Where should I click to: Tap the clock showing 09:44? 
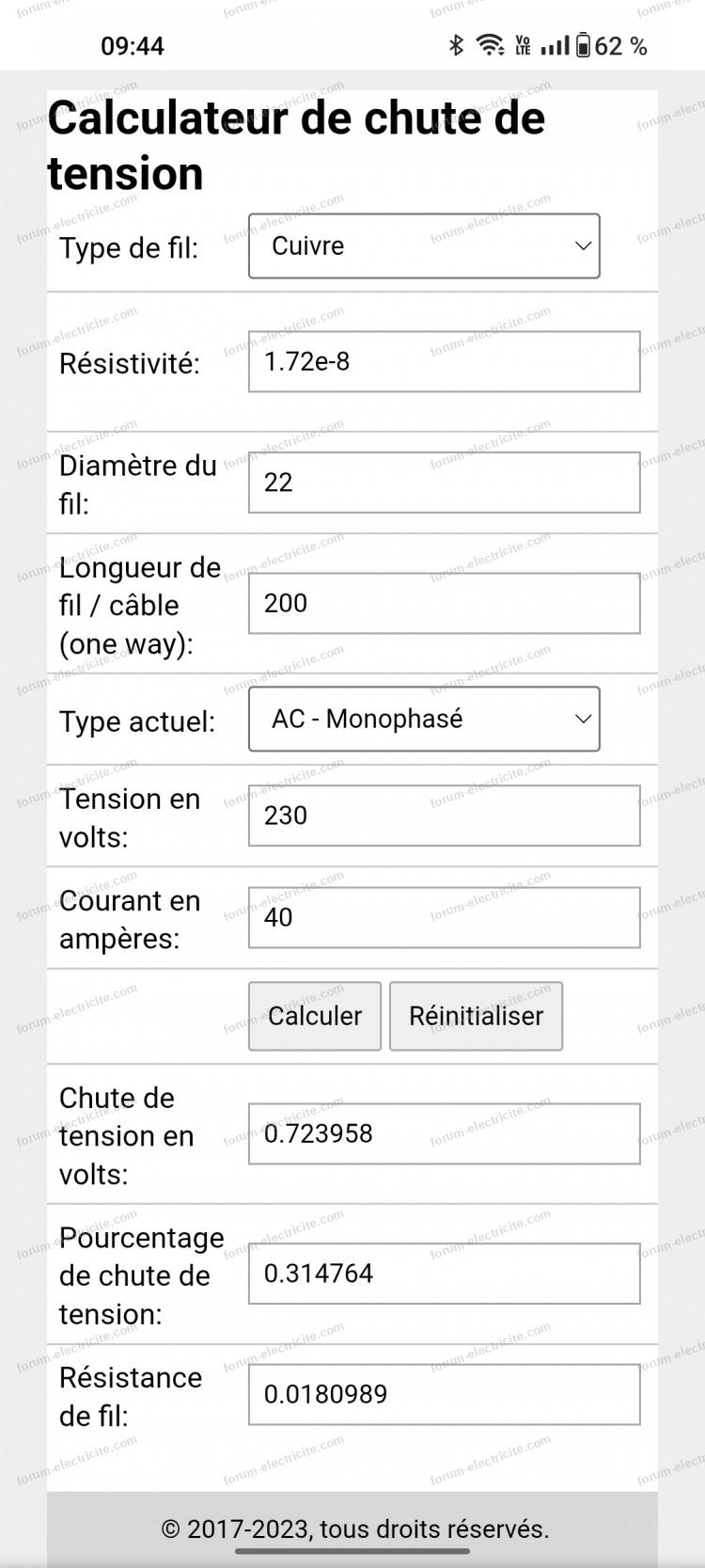point(133,45)
